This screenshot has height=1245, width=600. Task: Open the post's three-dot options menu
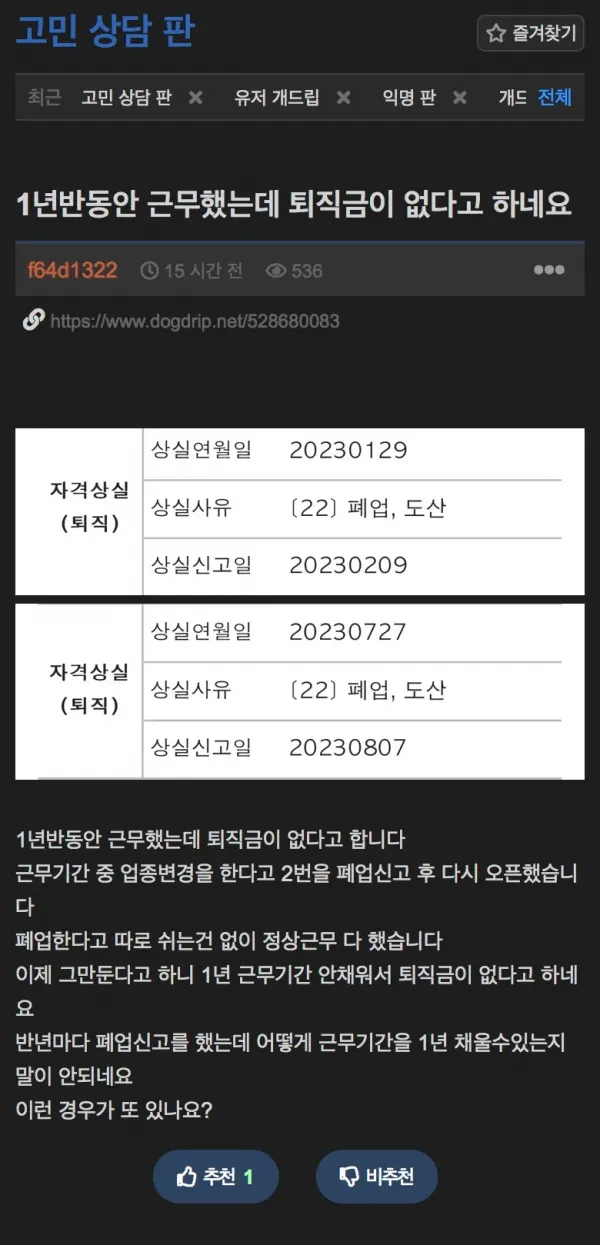click(549, 270)
